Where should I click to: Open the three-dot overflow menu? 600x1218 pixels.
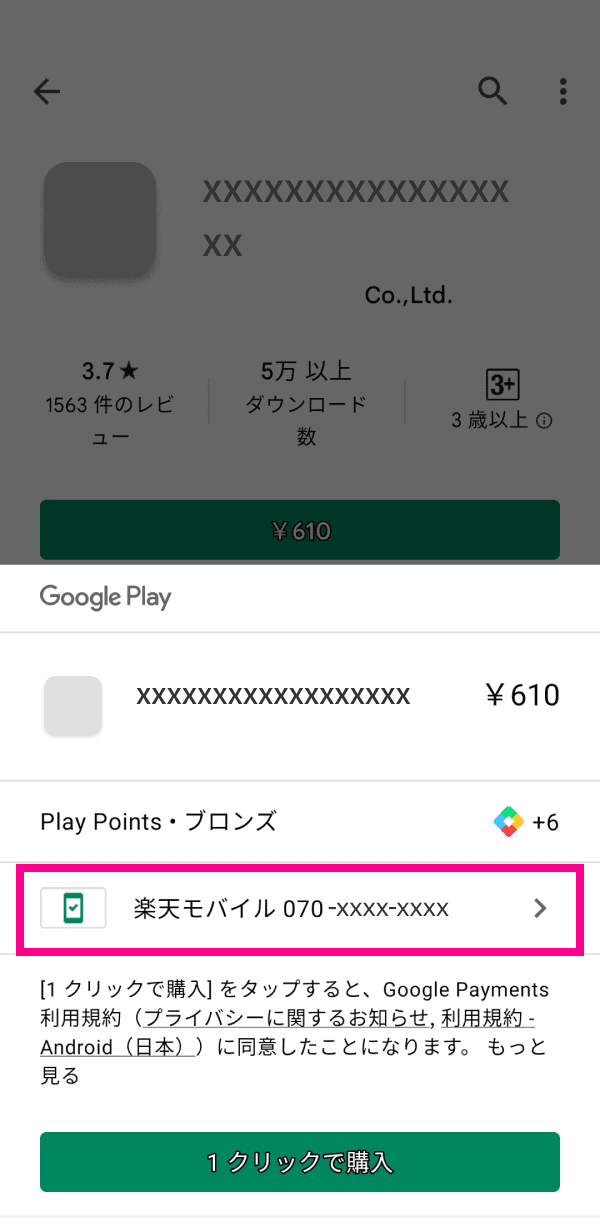564,92
